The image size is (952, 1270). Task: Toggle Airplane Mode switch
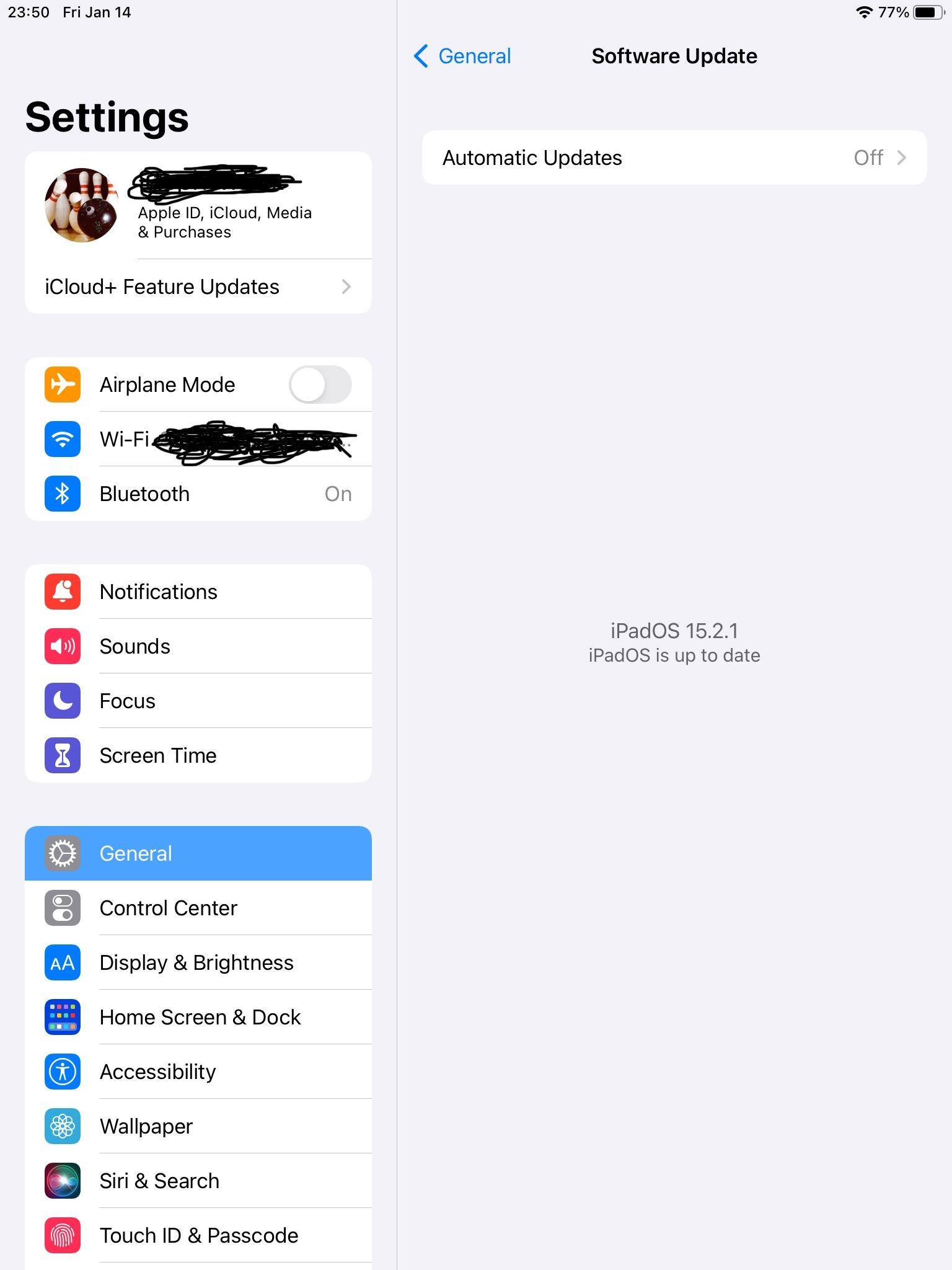tap(320, 384)
